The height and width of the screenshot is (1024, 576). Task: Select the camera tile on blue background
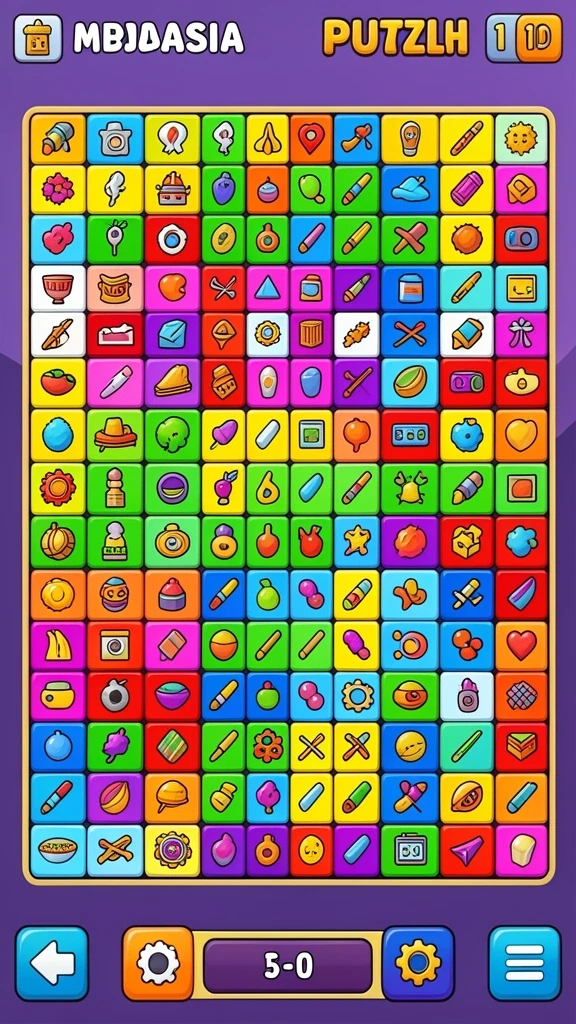(115, 138)
